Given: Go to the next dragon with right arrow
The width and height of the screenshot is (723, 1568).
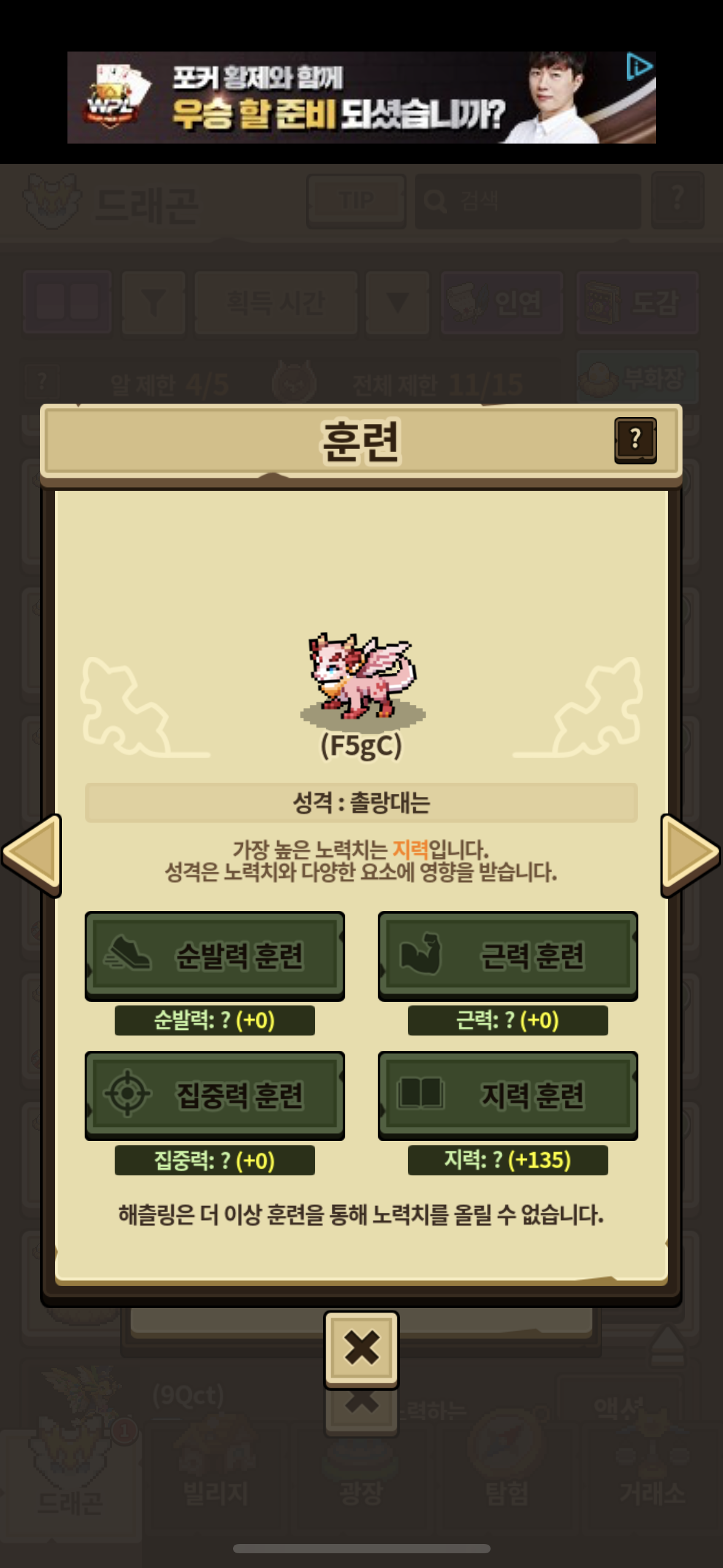Looking at the screenshot, I should (690, 855).
